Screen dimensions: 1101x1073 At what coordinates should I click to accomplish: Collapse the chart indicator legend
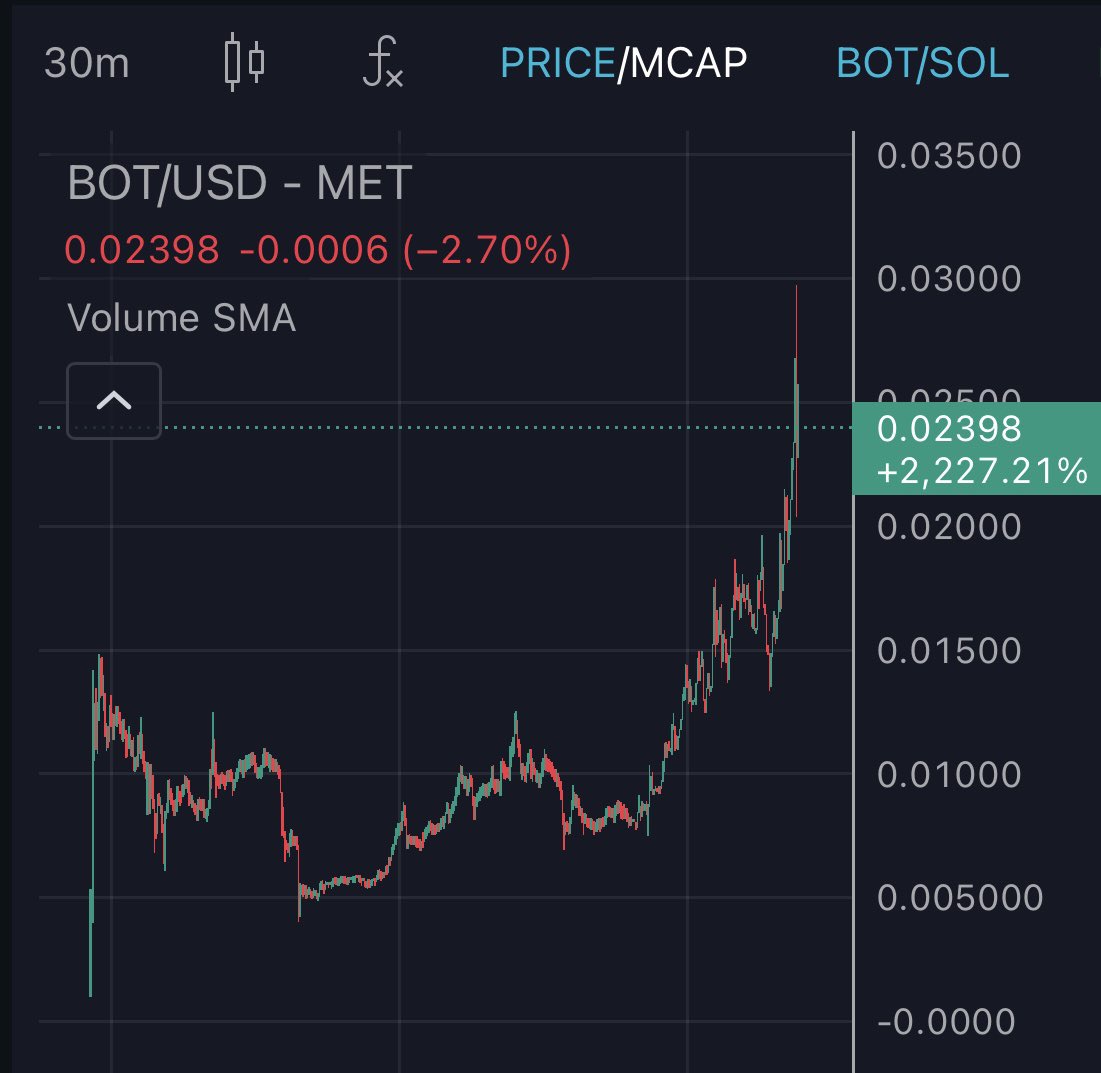tap(114, 401)
